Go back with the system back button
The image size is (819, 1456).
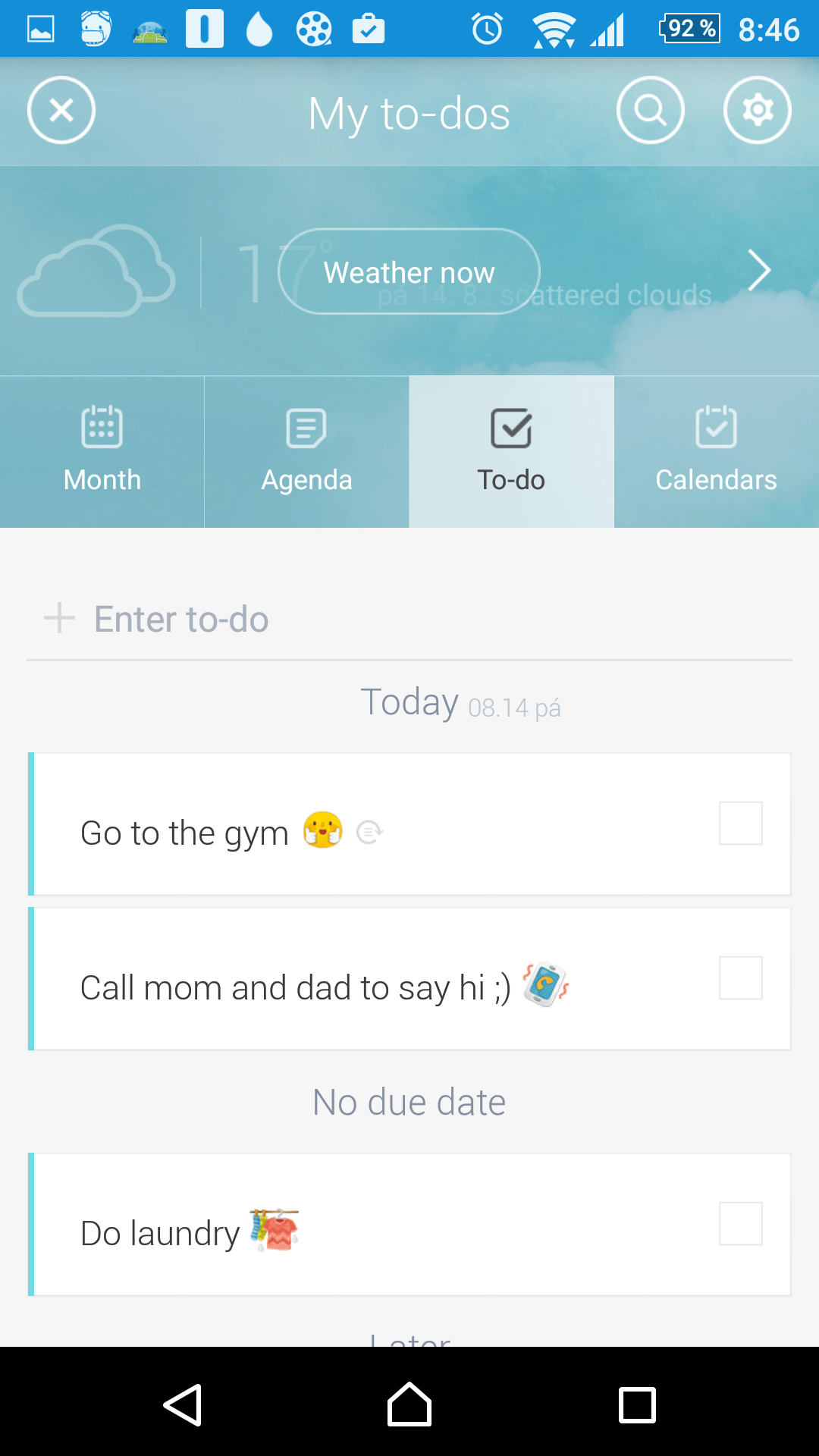pos(183,1405)
